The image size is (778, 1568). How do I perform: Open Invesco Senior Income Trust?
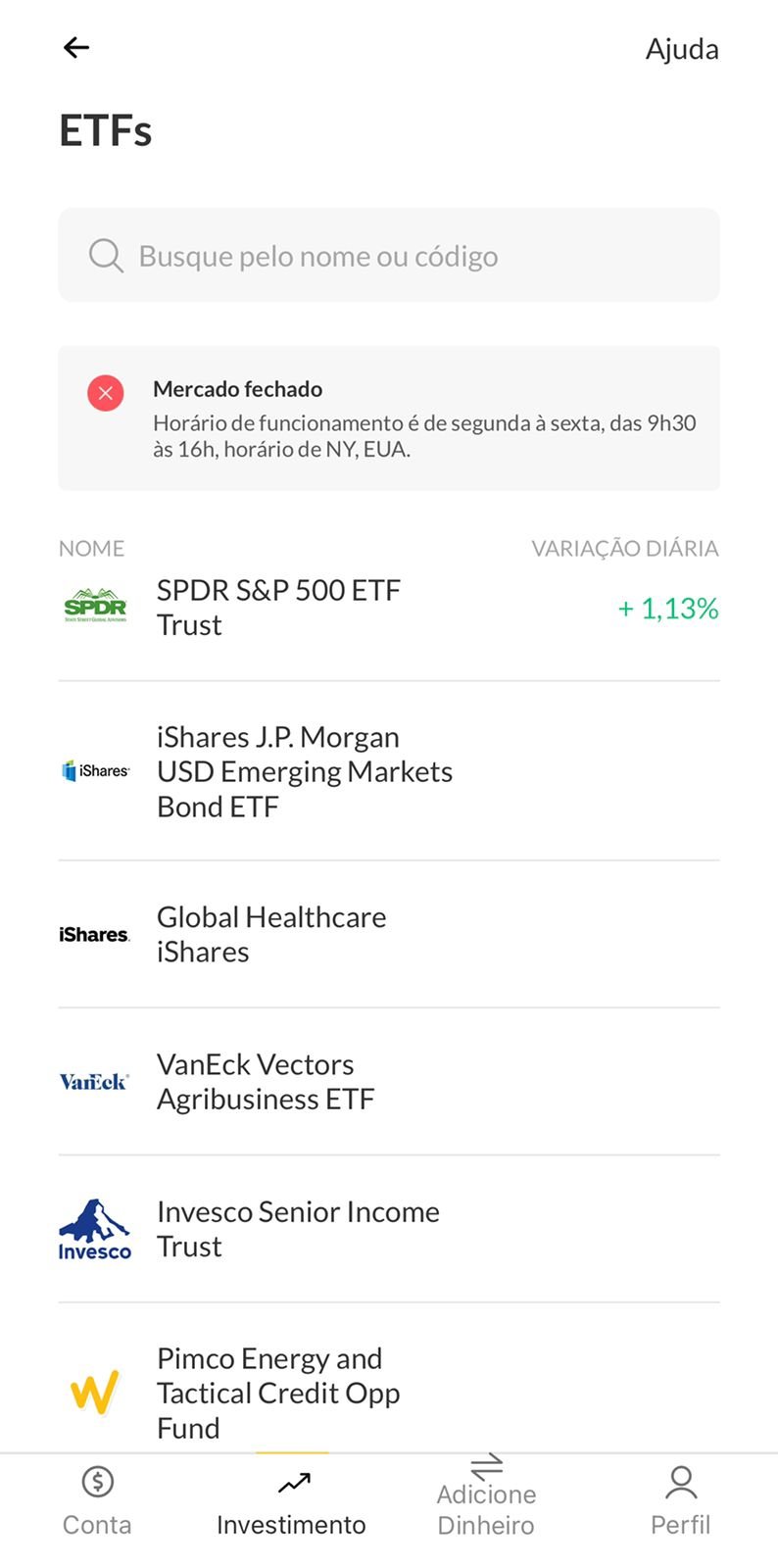tap(389, 1229)
